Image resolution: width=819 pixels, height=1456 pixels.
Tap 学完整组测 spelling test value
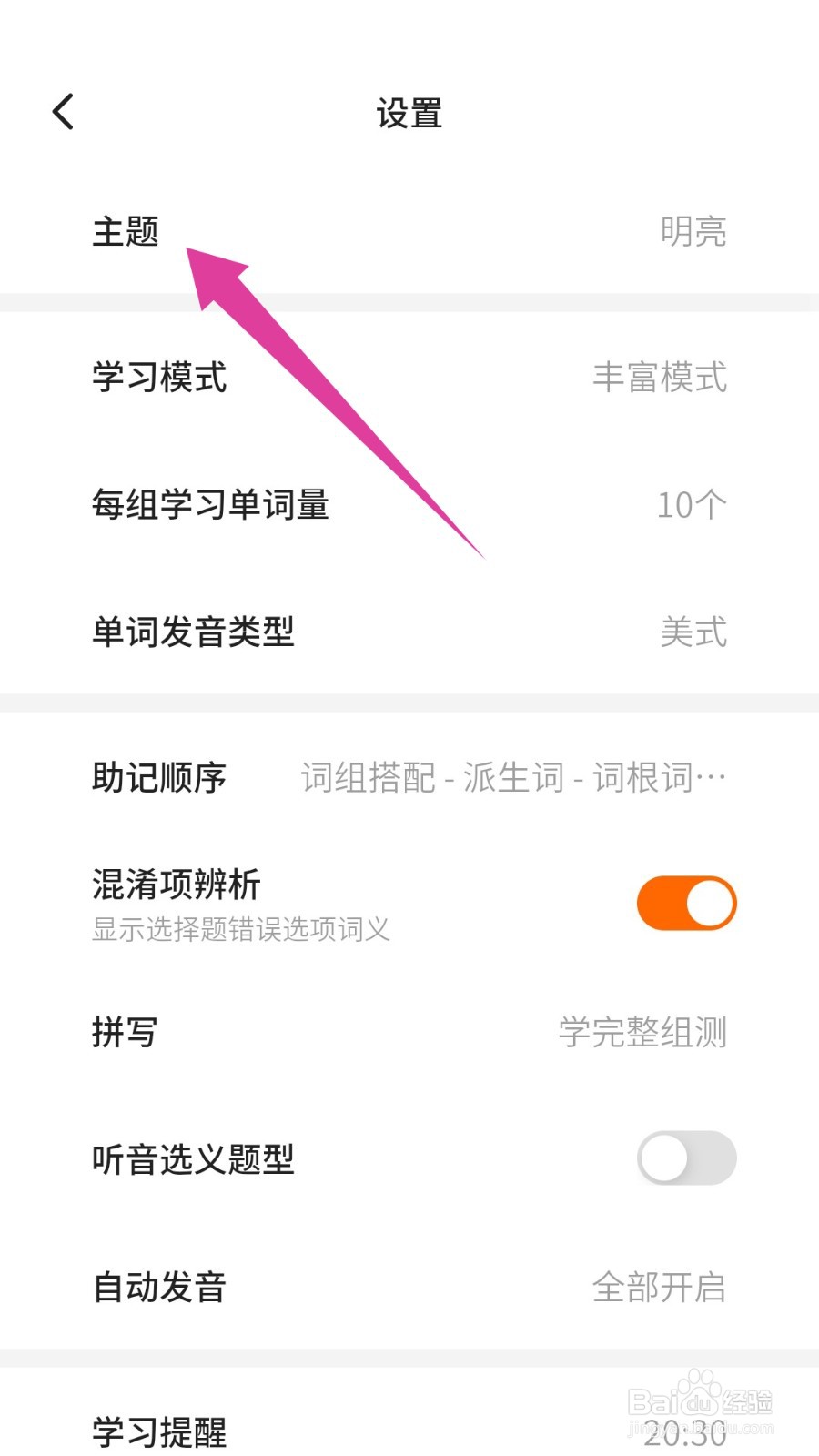[x=642, y=1033]
